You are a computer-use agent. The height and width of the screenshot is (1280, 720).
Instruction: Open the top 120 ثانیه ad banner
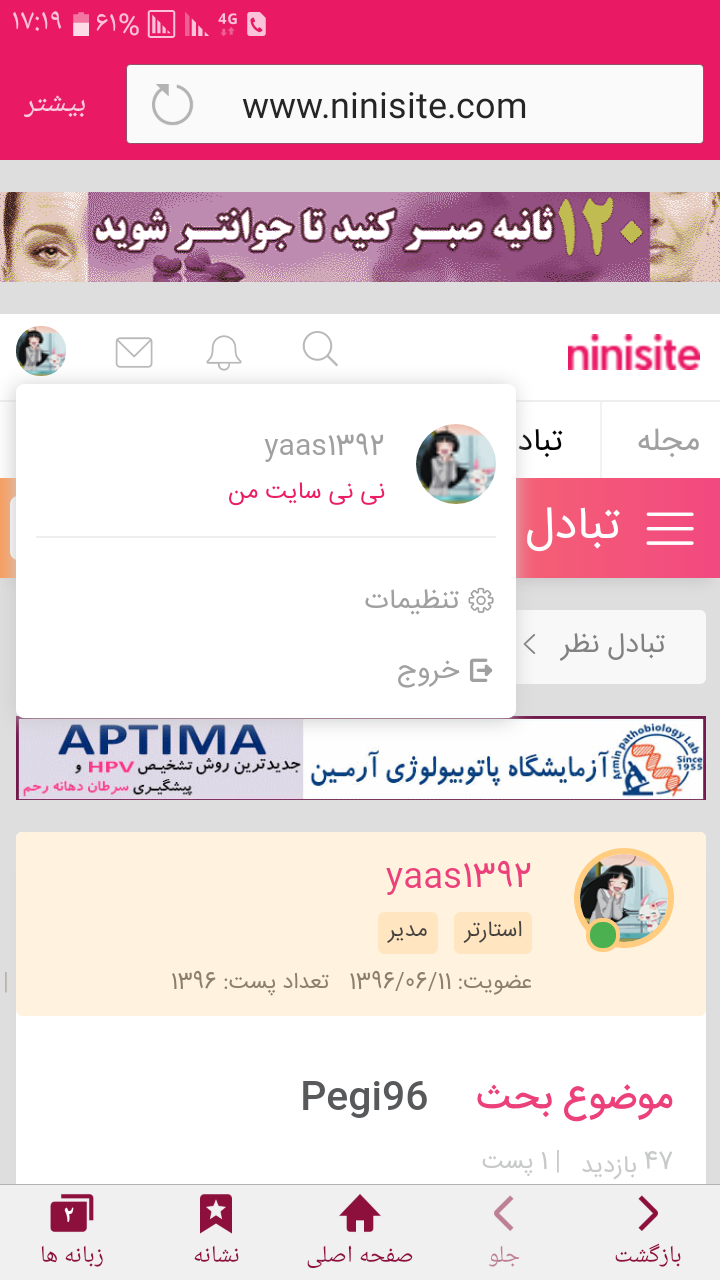[x=360, y=237]
